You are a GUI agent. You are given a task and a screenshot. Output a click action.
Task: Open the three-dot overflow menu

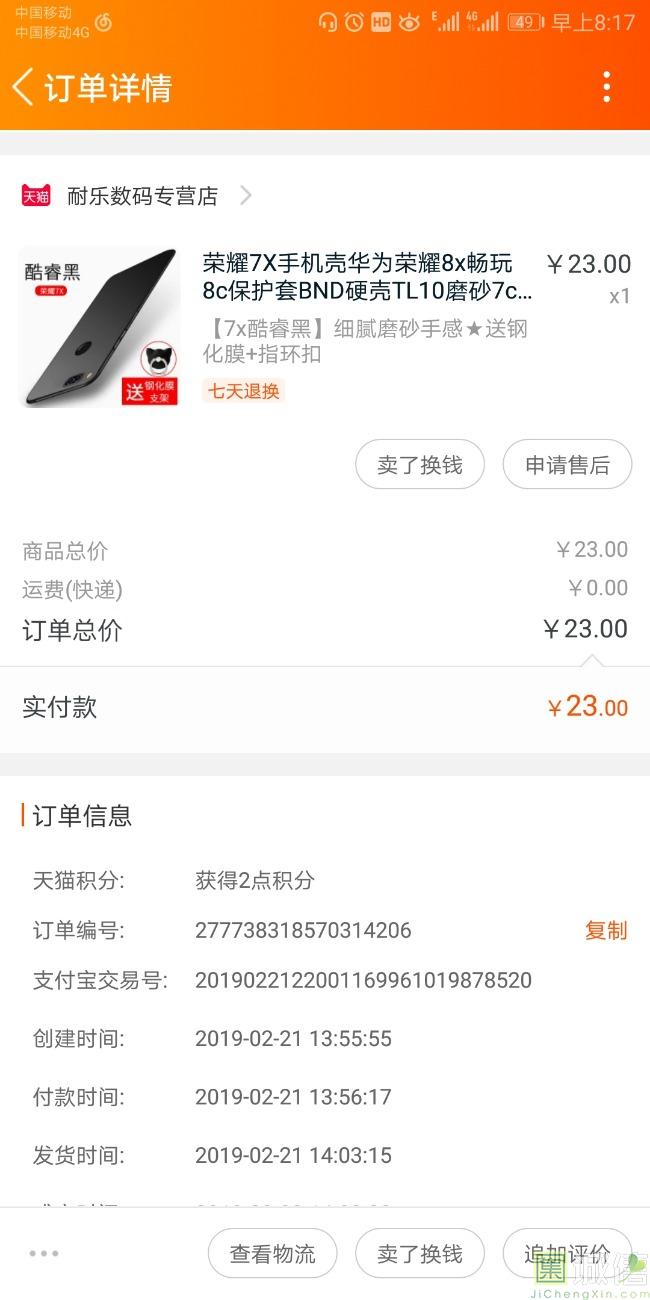[x=606, y=87]
